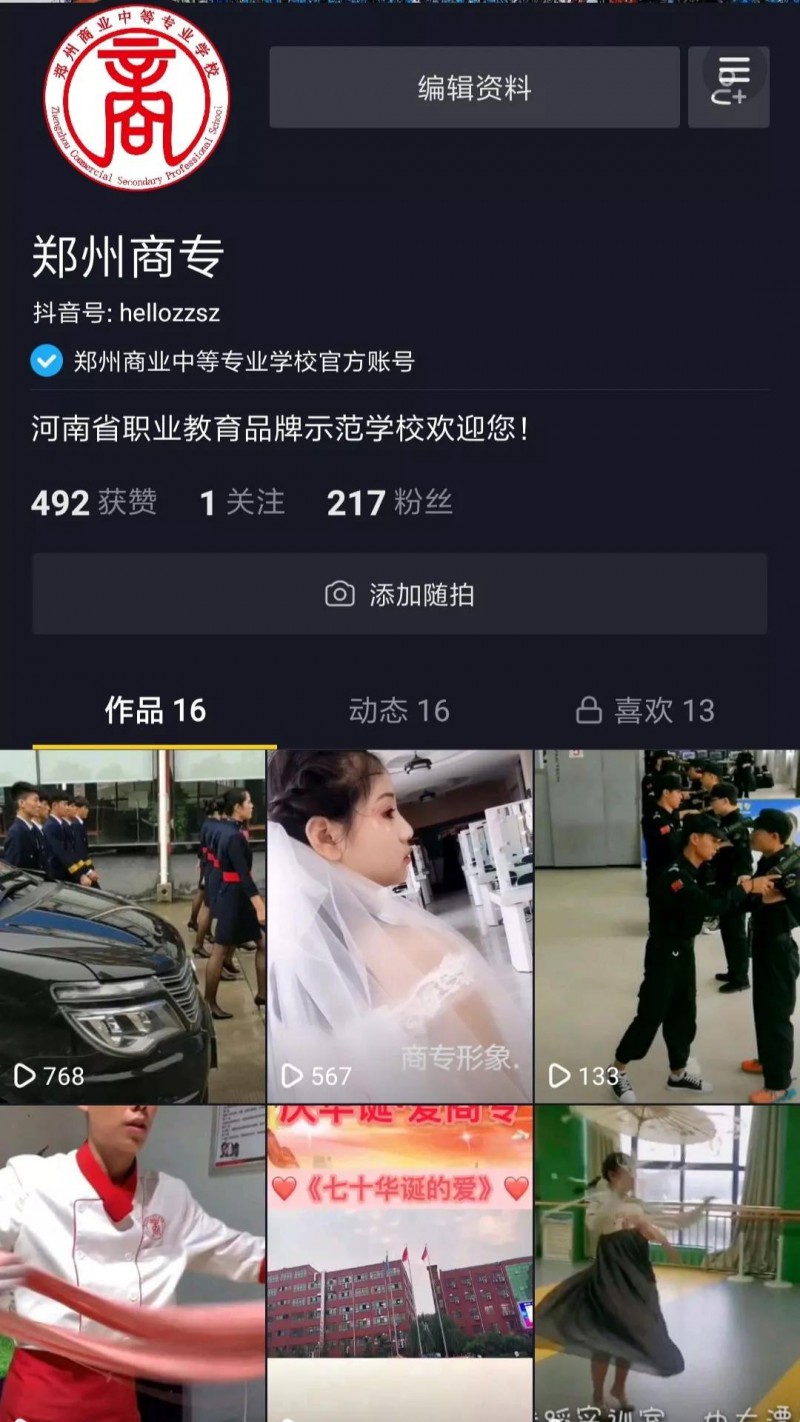800x1422 pixels.
Task: View the 217 粉丝 followers list
Action: coord(389,502)
